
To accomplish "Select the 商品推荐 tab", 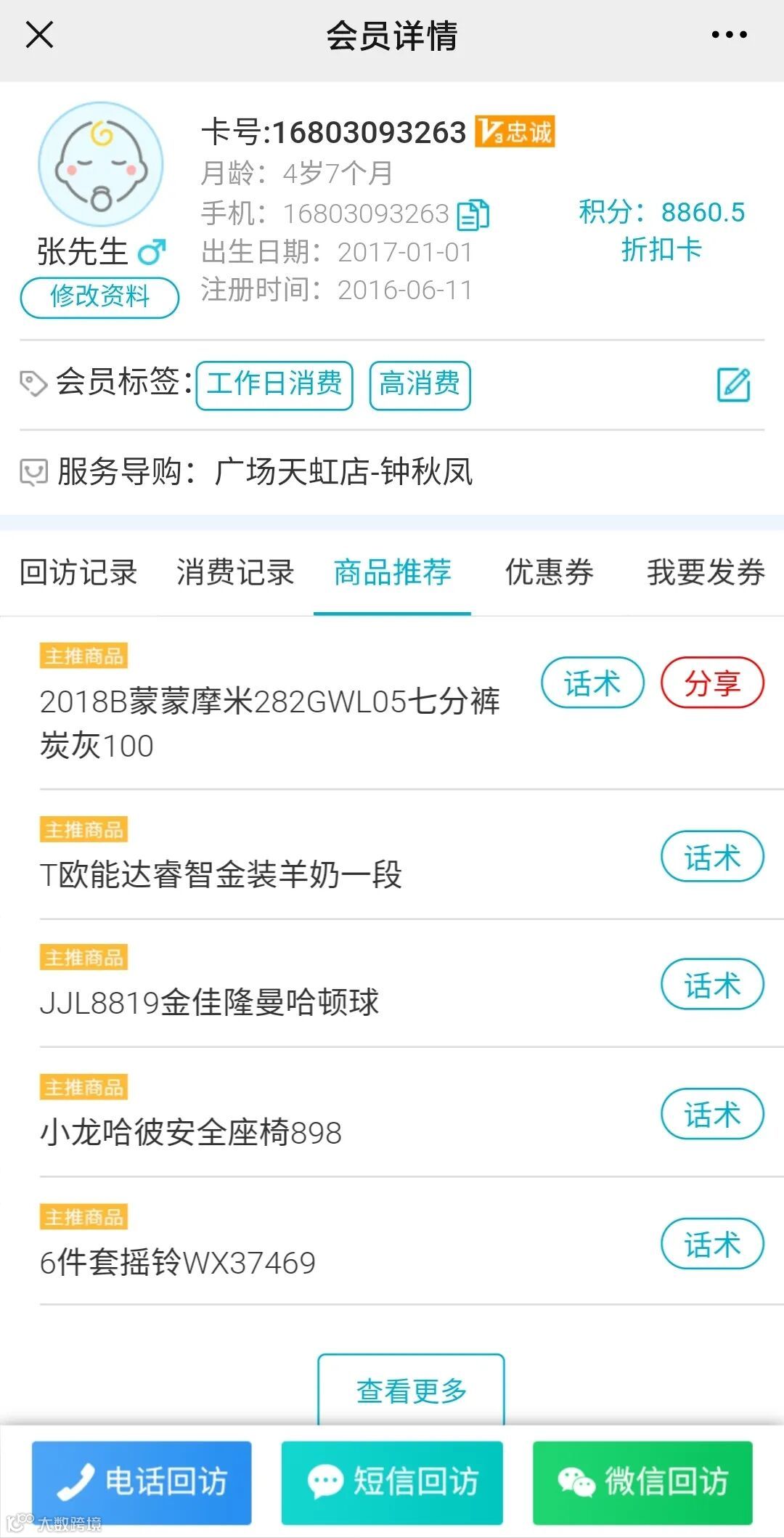I will click(392, 572).
